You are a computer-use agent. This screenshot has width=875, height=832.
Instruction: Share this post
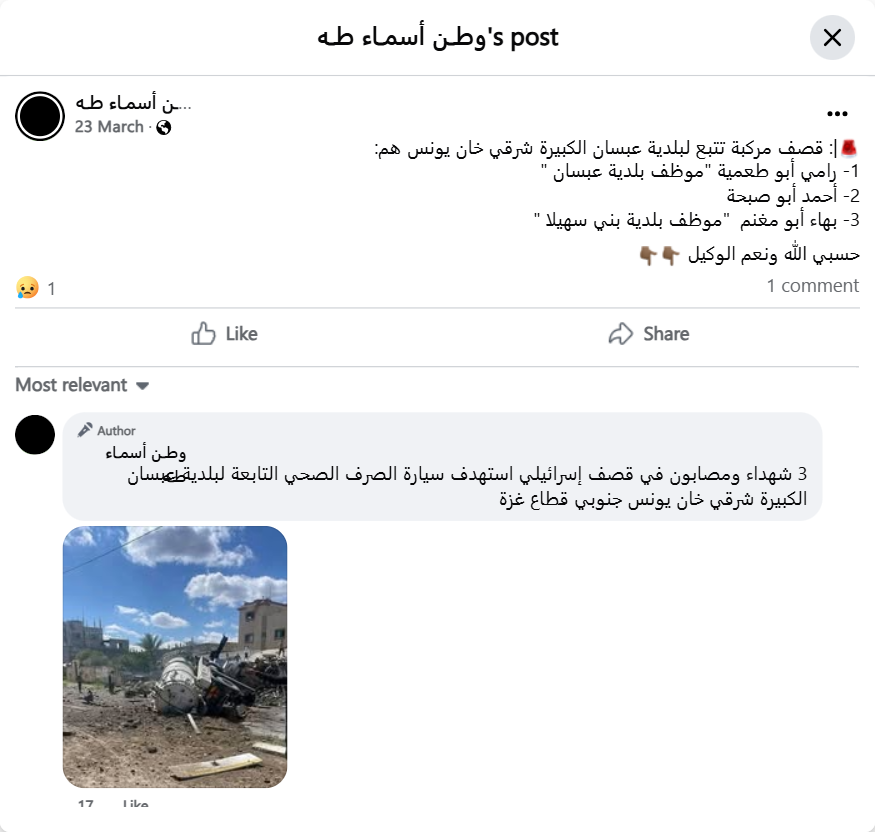pos(649,334)
